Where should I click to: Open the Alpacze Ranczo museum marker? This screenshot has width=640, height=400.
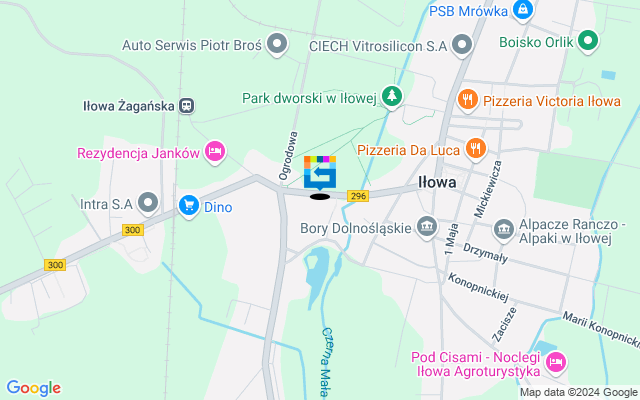pyautogui.click(x=504, y=229)
